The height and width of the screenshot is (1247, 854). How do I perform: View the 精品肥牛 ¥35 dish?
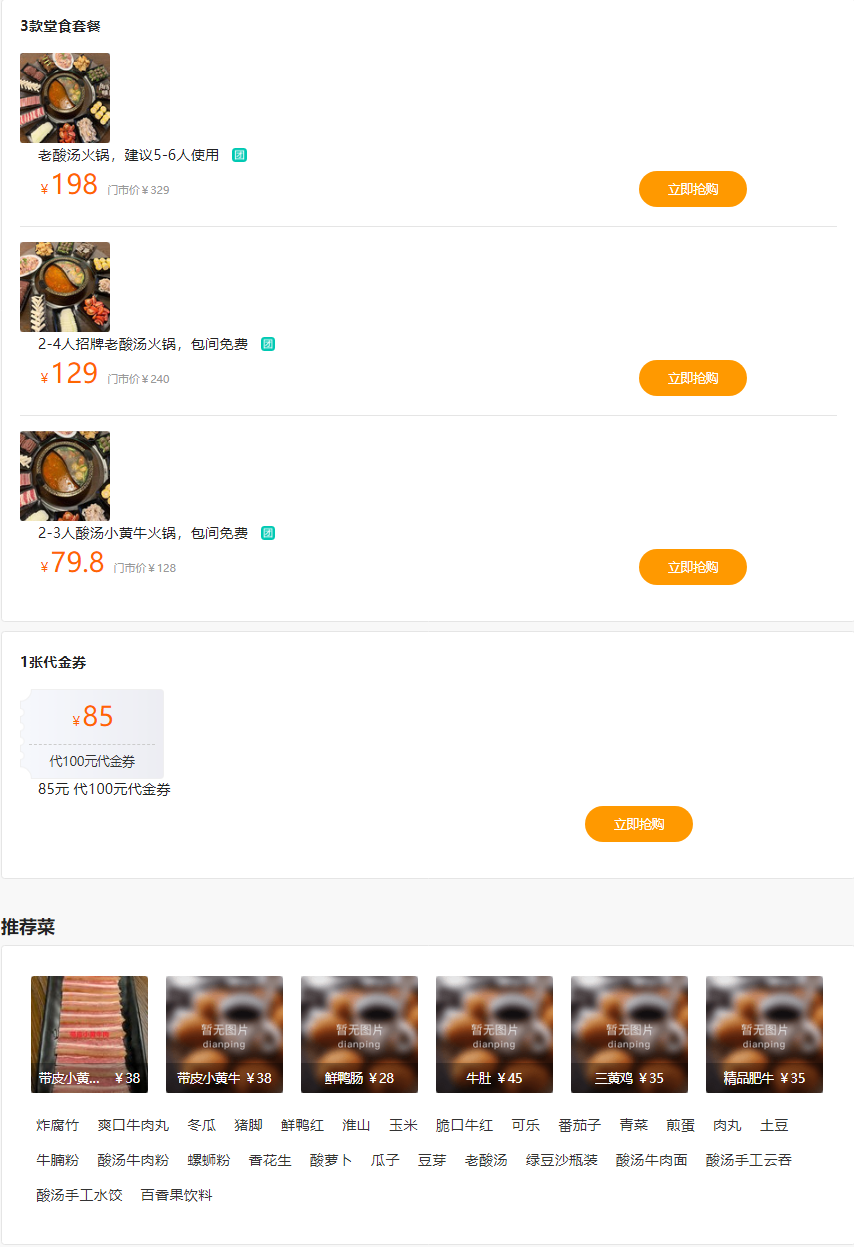click(764, 1034)
